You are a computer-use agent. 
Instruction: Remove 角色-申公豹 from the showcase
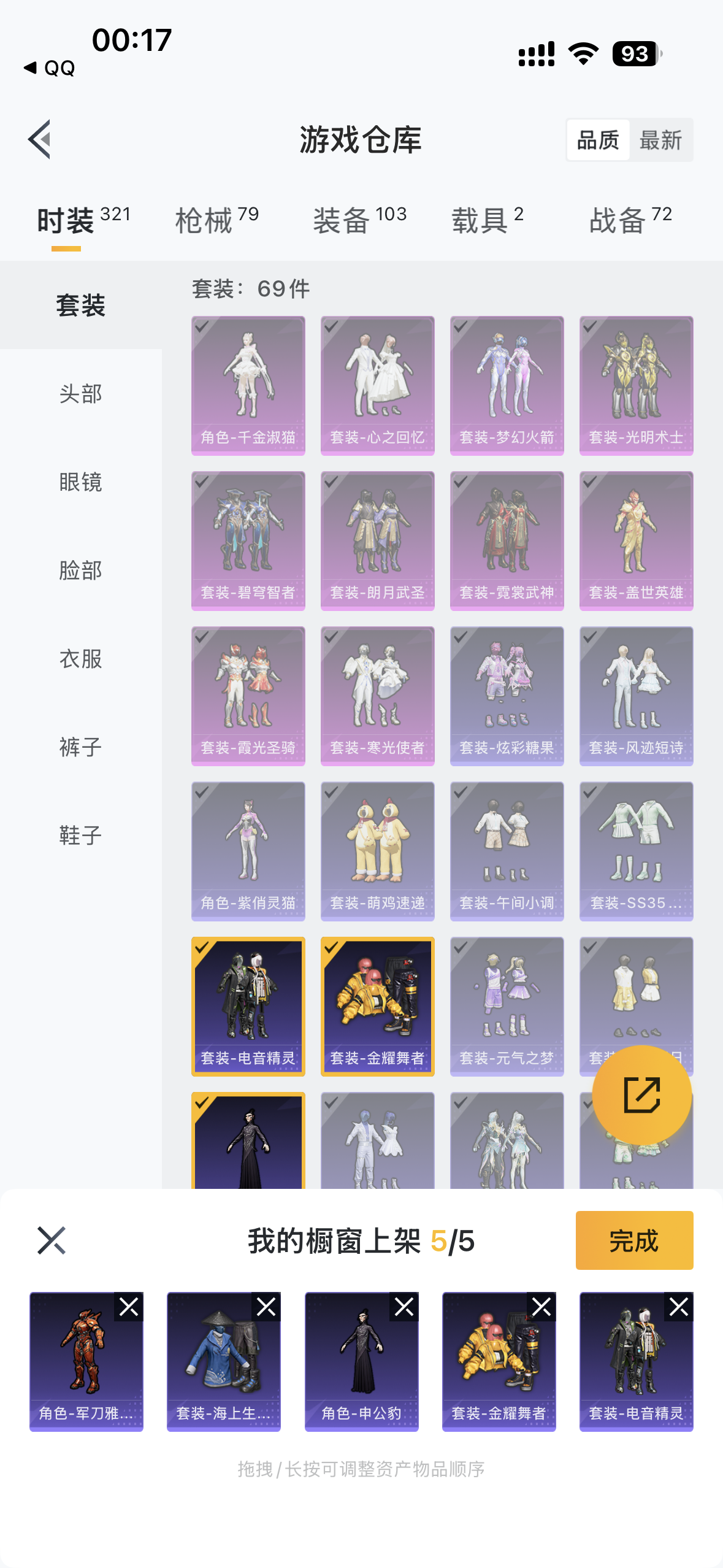pyautogui.click(x=405, y=1307)
